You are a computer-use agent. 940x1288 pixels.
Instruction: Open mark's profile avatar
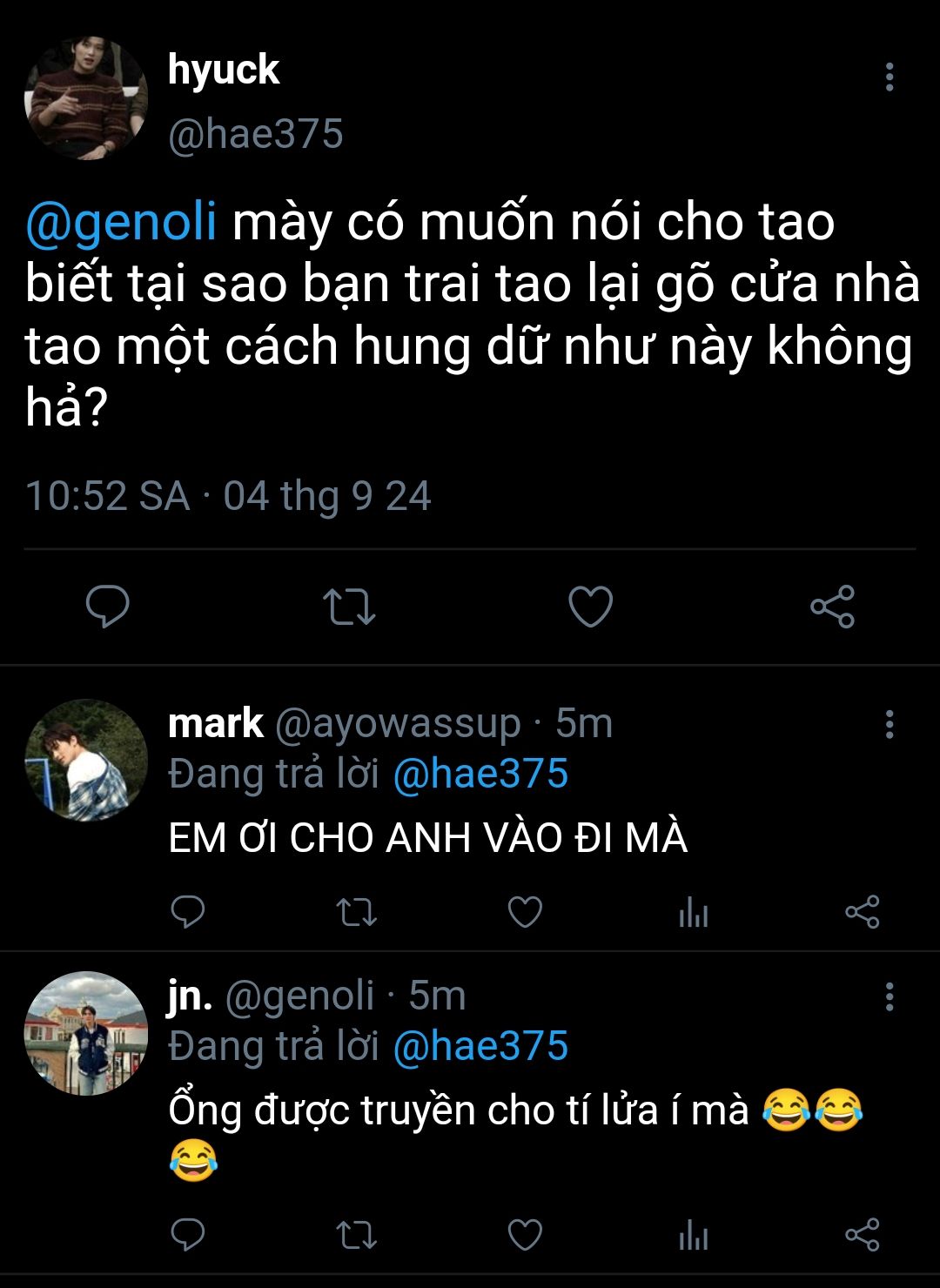coord(85,761)
